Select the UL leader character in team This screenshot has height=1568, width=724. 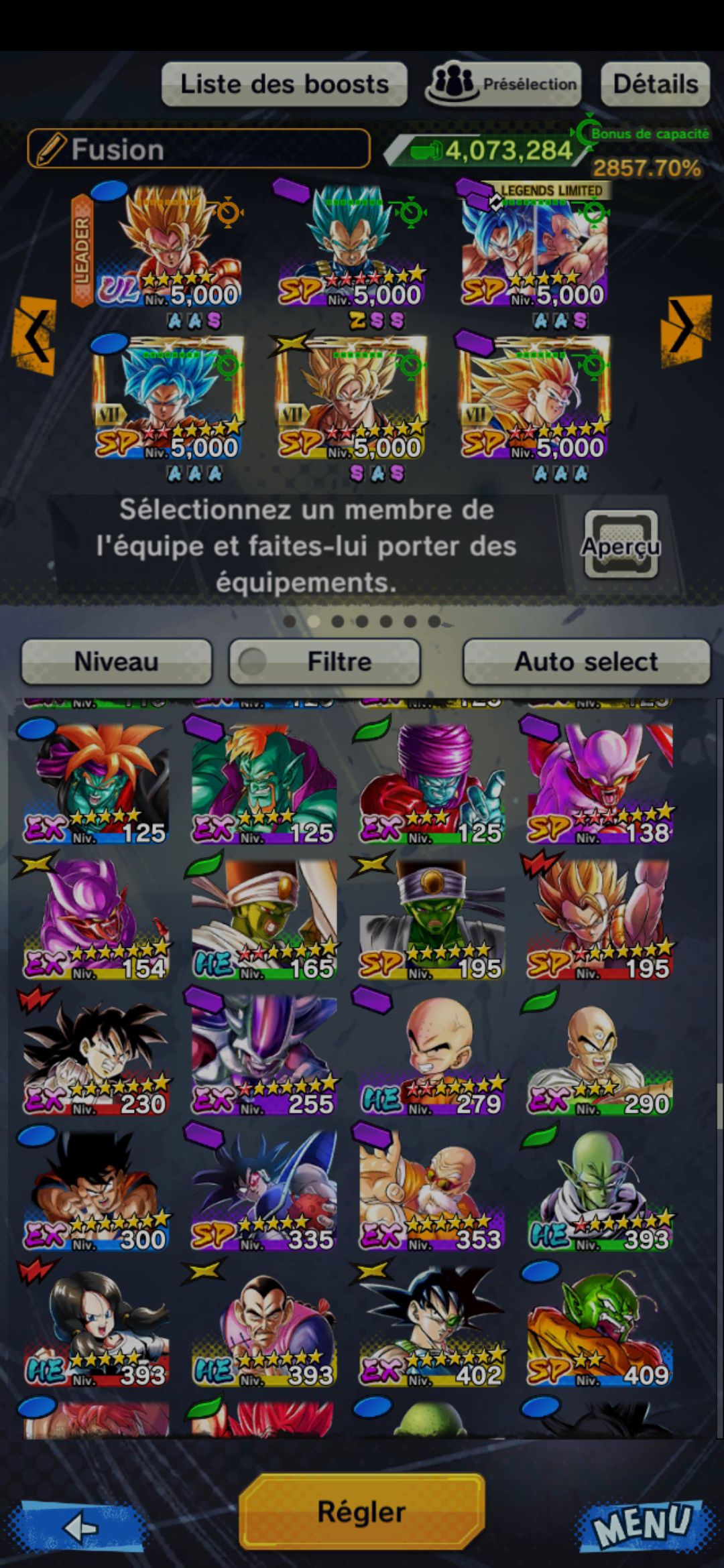pyautogui.click(x=169, y=248)
